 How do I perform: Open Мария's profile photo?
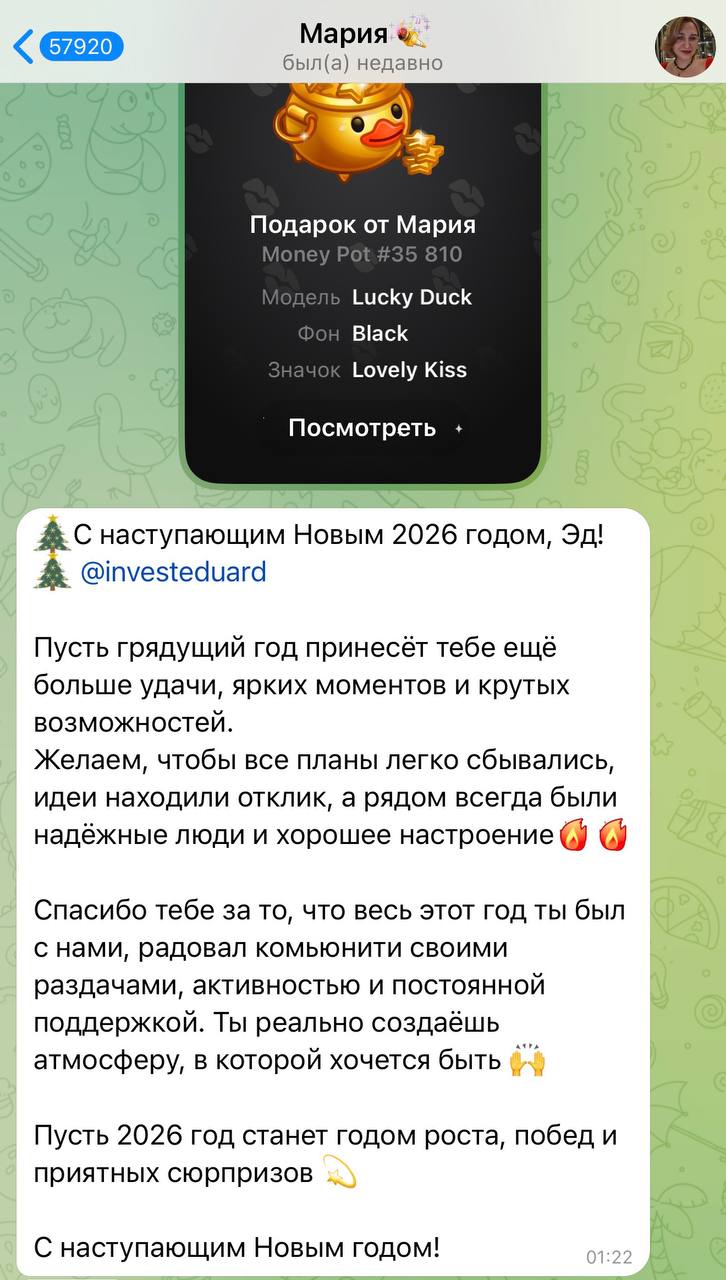tap(685, 47)
